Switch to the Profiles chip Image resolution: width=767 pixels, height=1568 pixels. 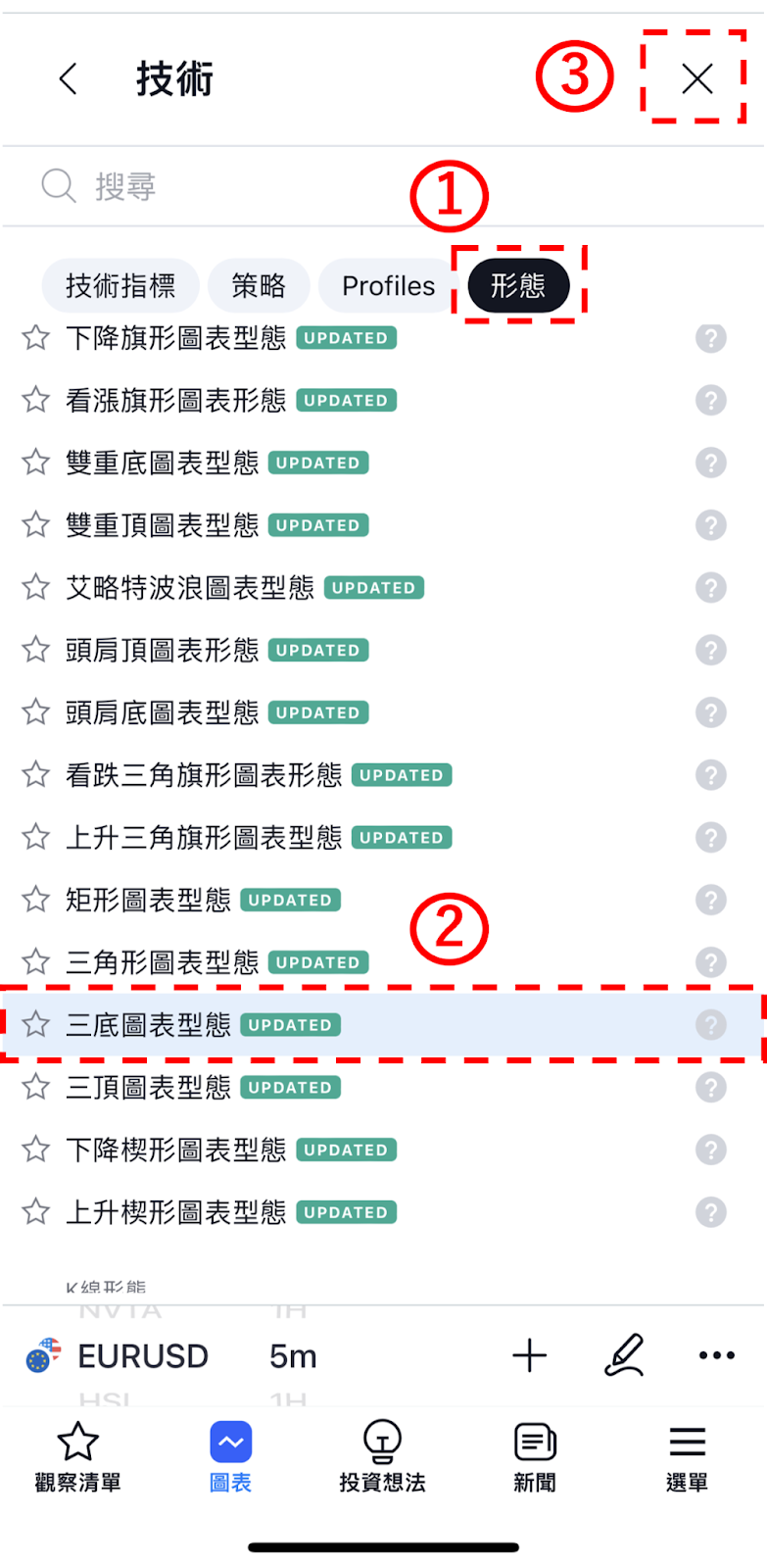pyautogui.click(x=388, y=286)
